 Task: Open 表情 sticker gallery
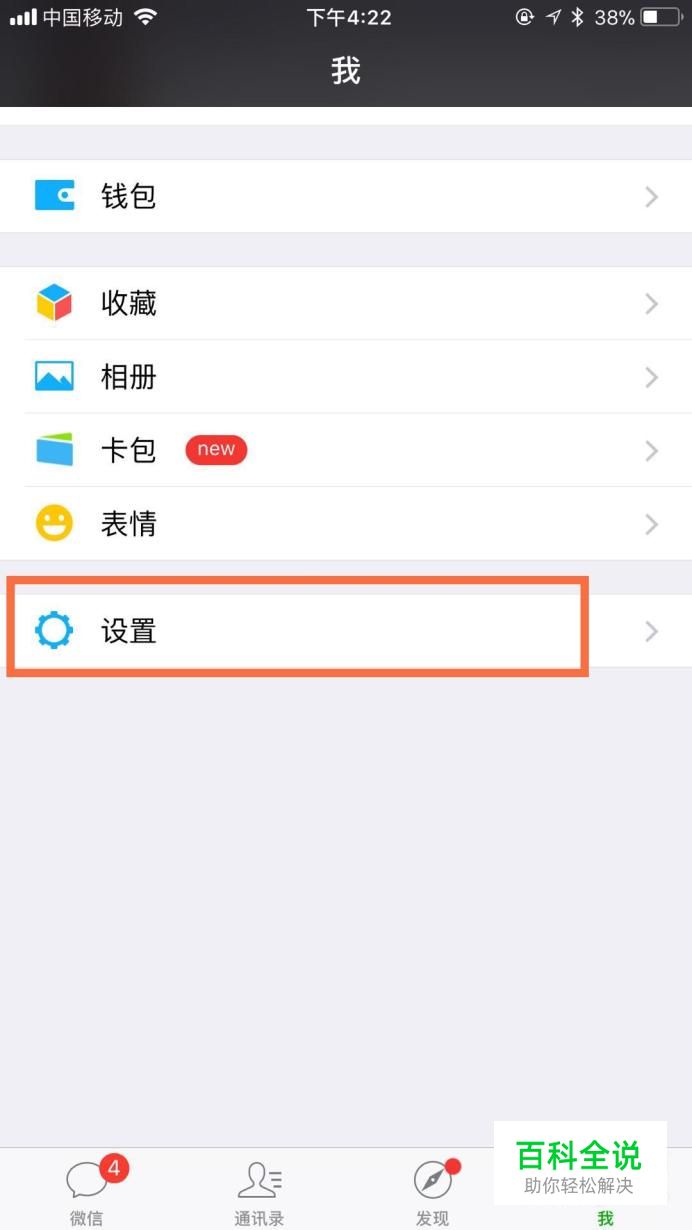click(x=345, y=524)
